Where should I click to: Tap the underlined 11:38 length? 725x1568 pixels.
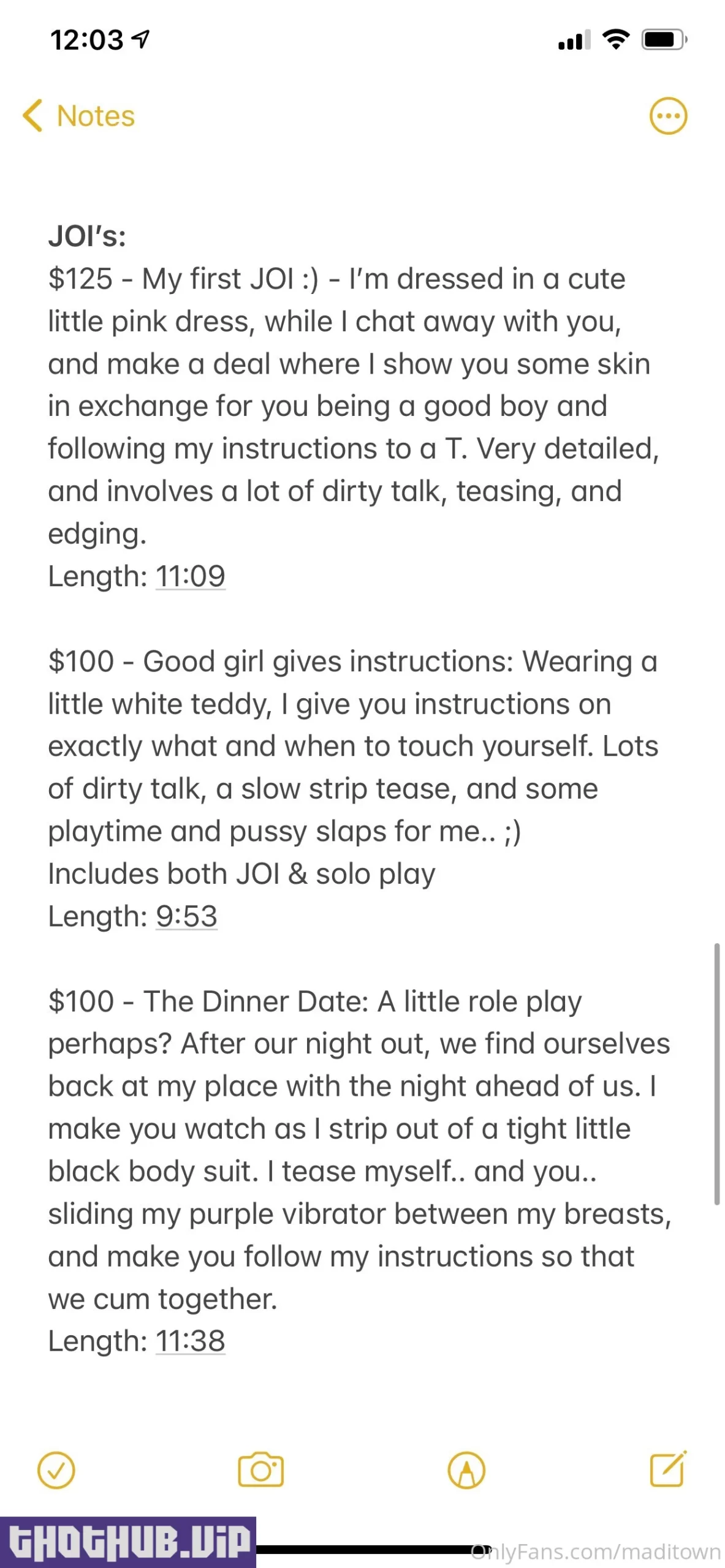coord(190,1341)
